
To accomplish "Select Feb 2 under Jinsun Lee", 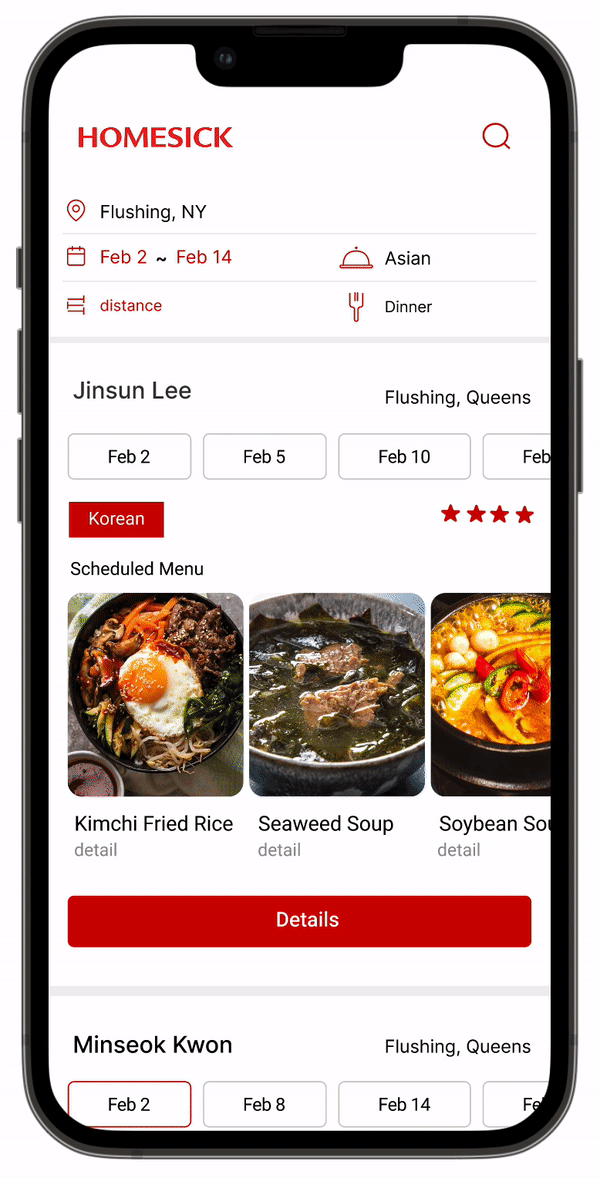I will click(129, 457).
